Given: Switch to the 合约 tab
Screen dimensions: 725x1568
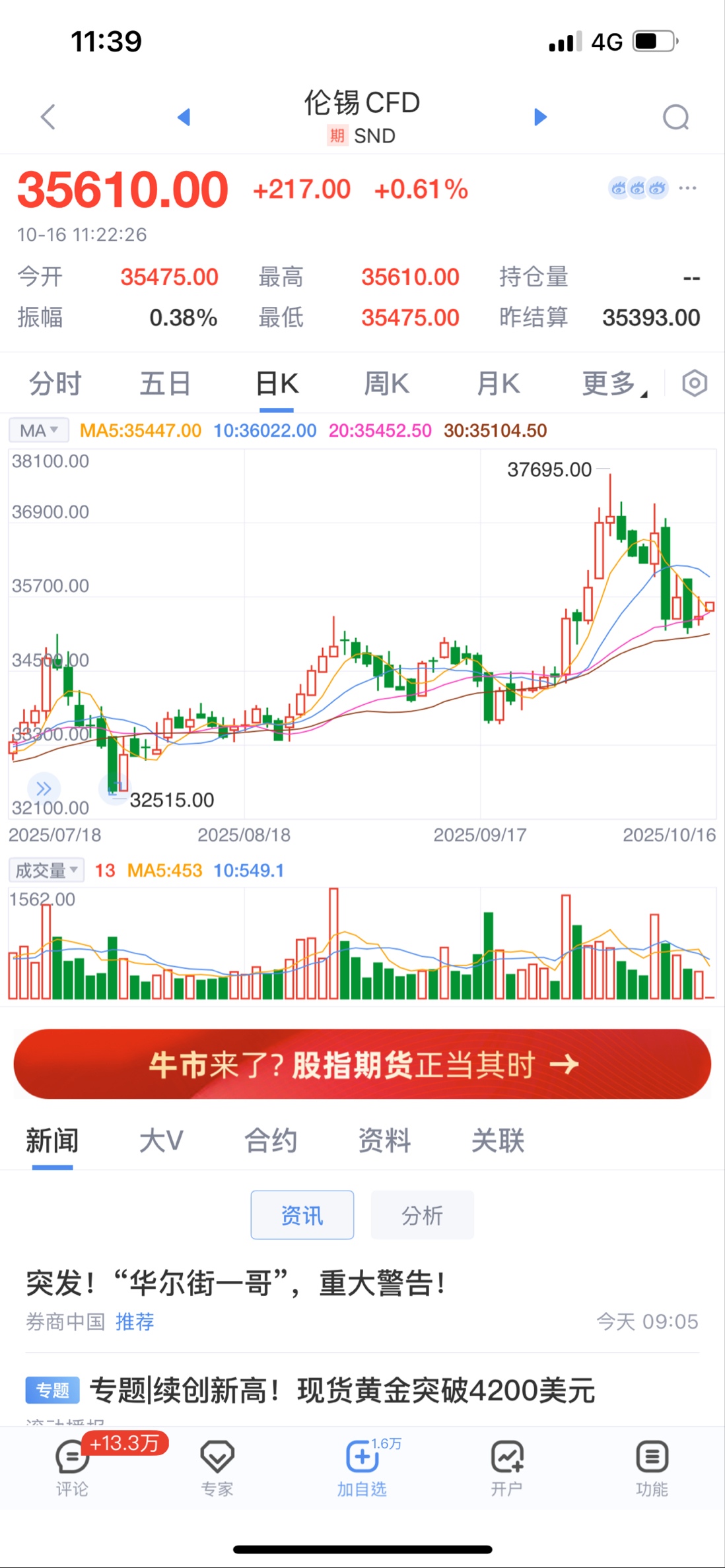Looking at the screenshot, I should [x=271, y=1141].
